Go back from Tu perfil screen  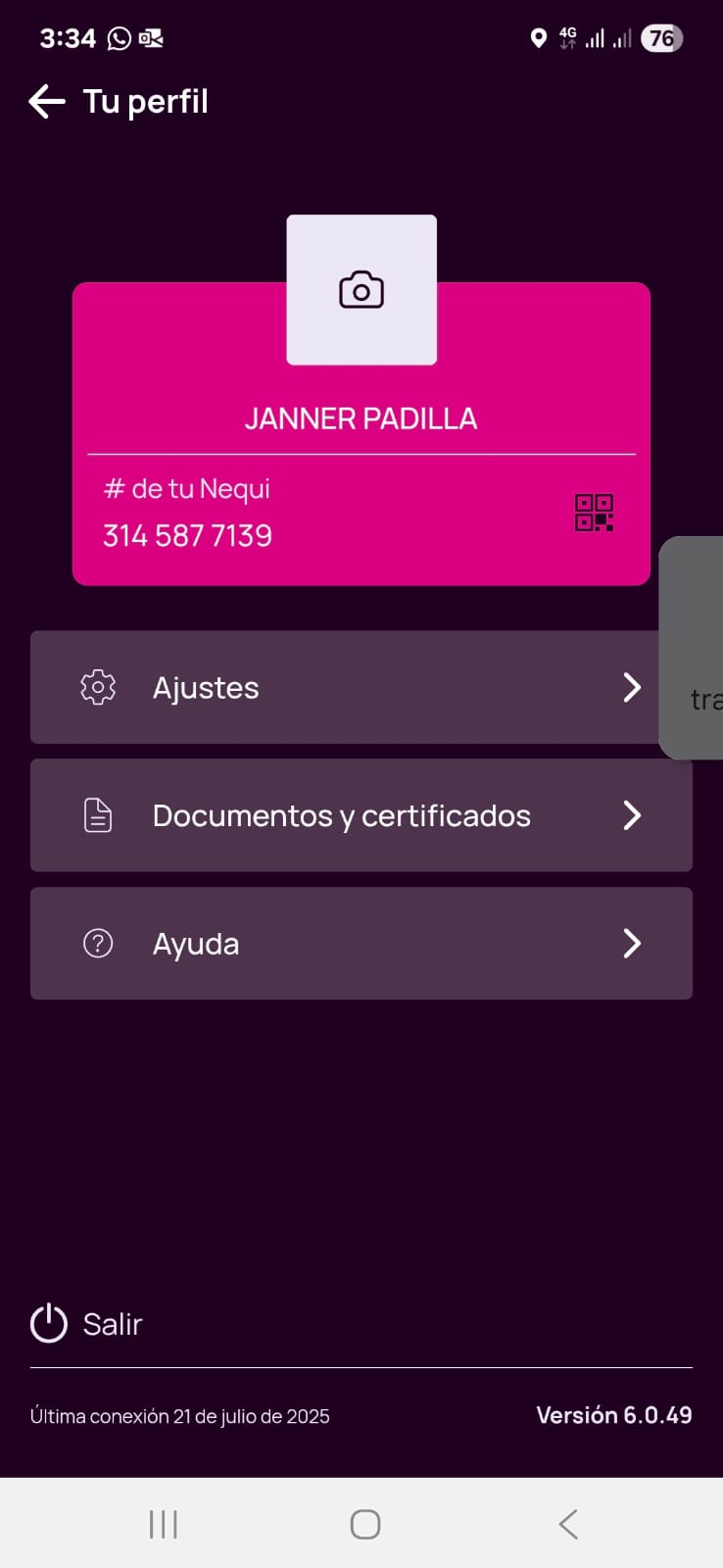[47, 101]
